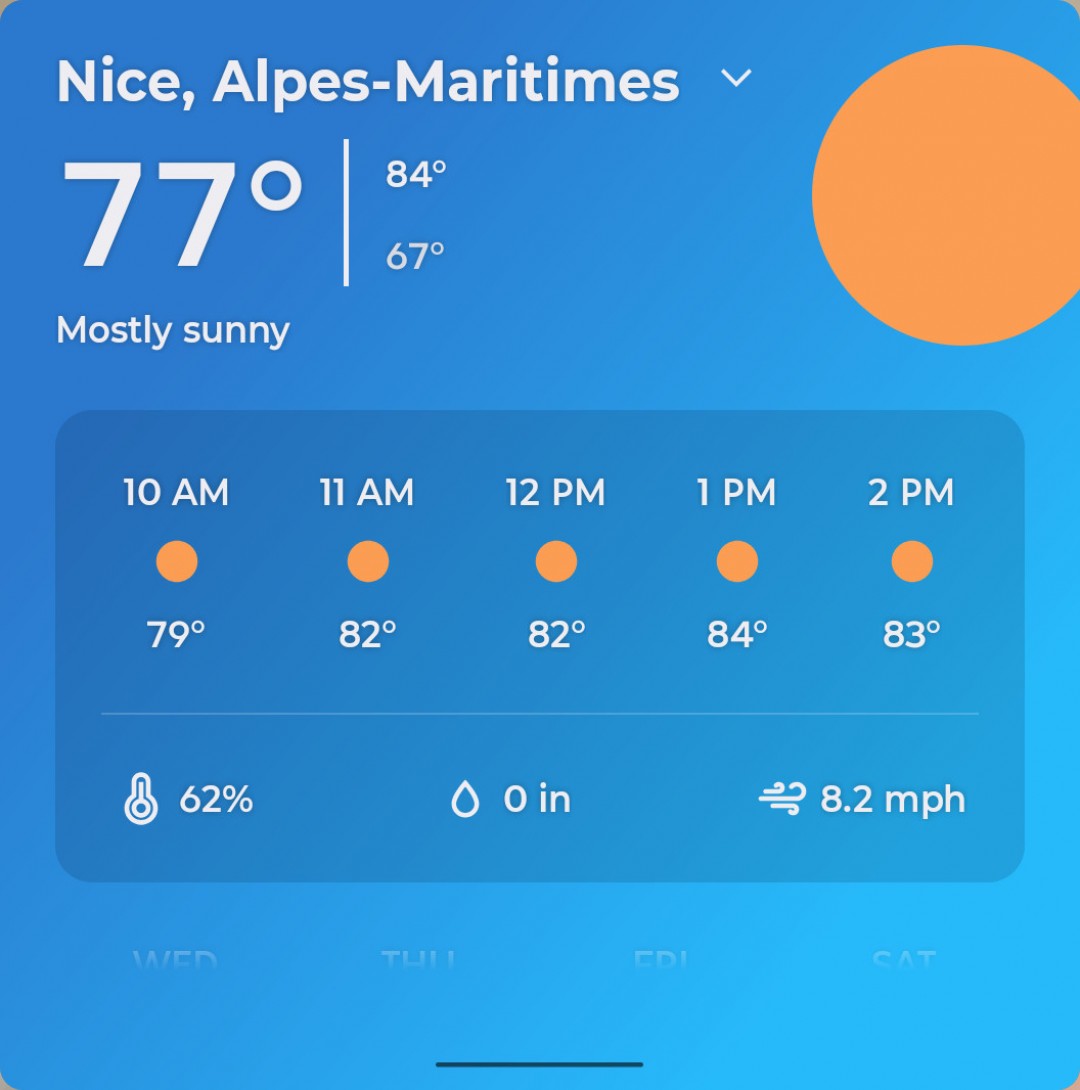Open the 10 AM hourly forecast

point(176,562)
